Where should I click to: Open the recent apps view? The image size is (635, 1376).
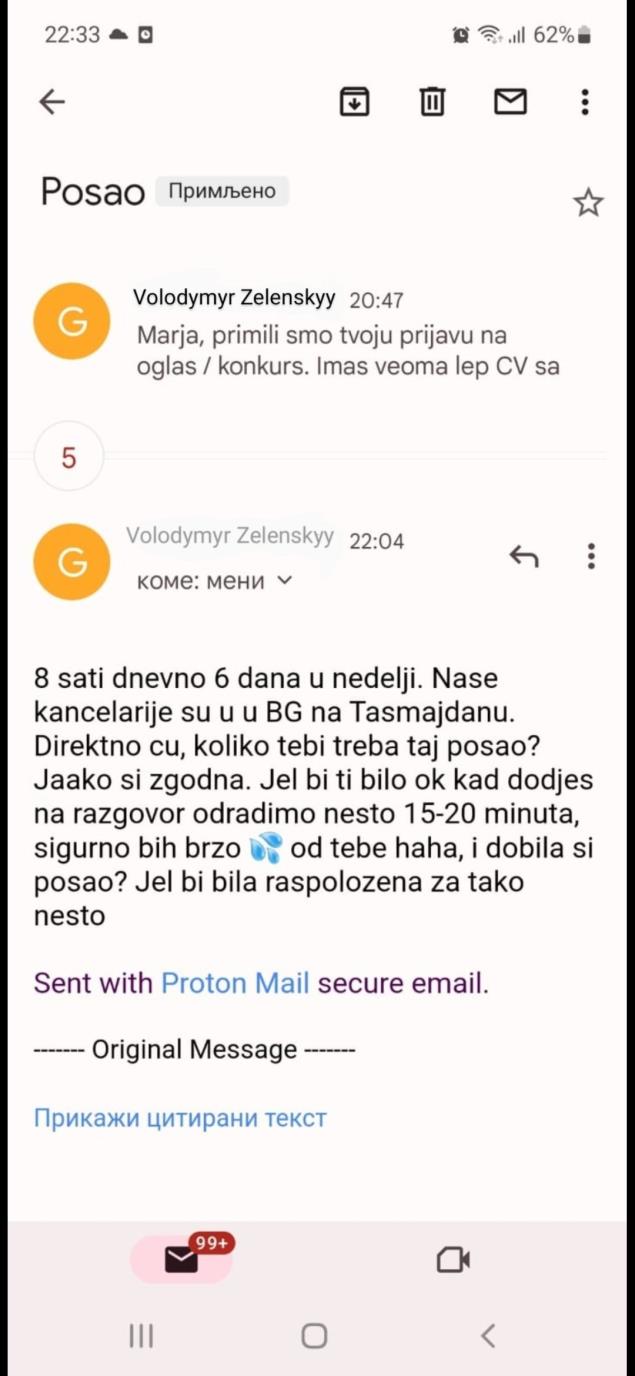pyautogui.click(x=141, y=1336)
